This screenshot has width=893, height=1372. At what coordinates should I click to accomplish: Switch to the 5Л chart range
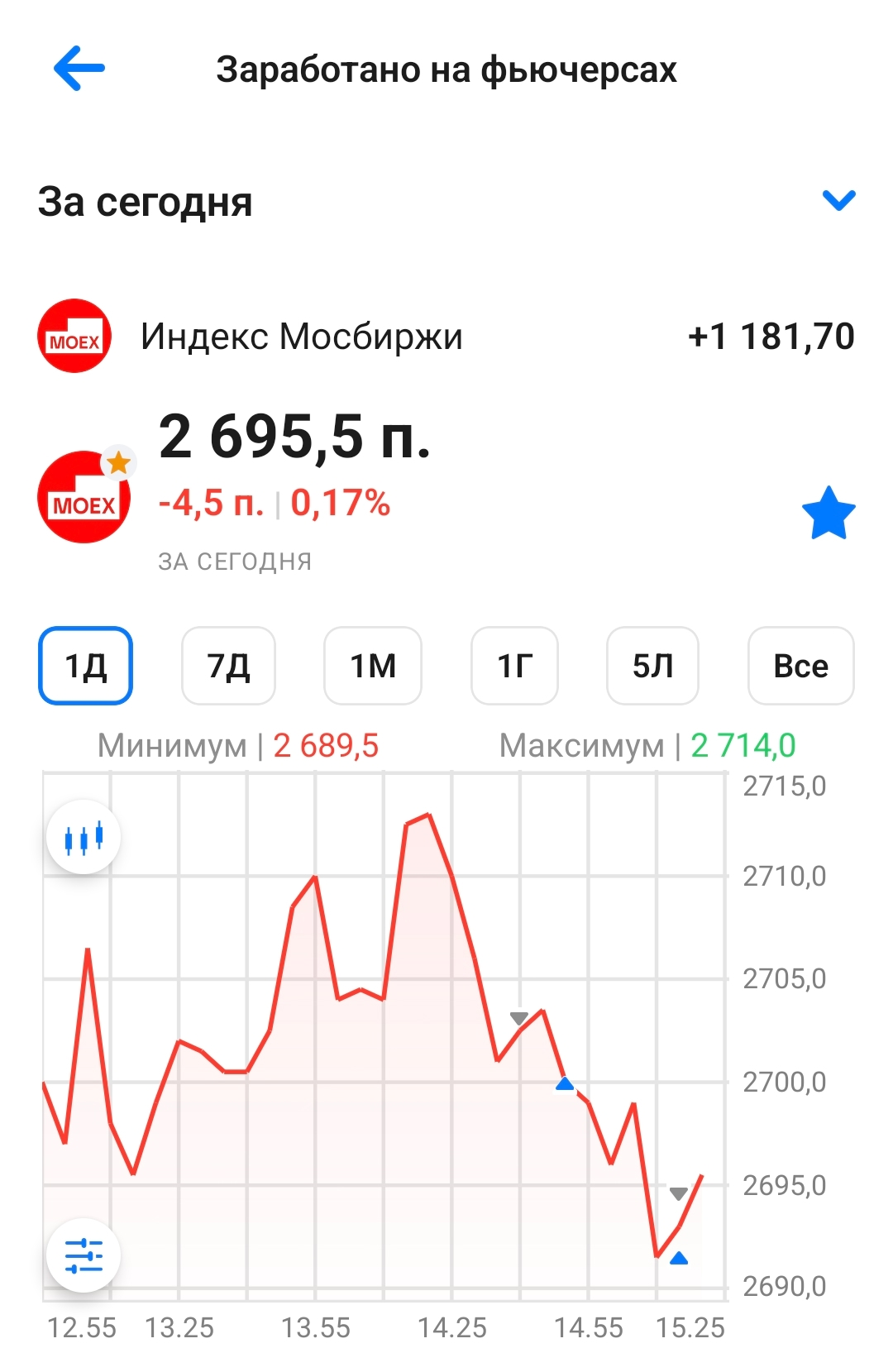pos(652,666)
